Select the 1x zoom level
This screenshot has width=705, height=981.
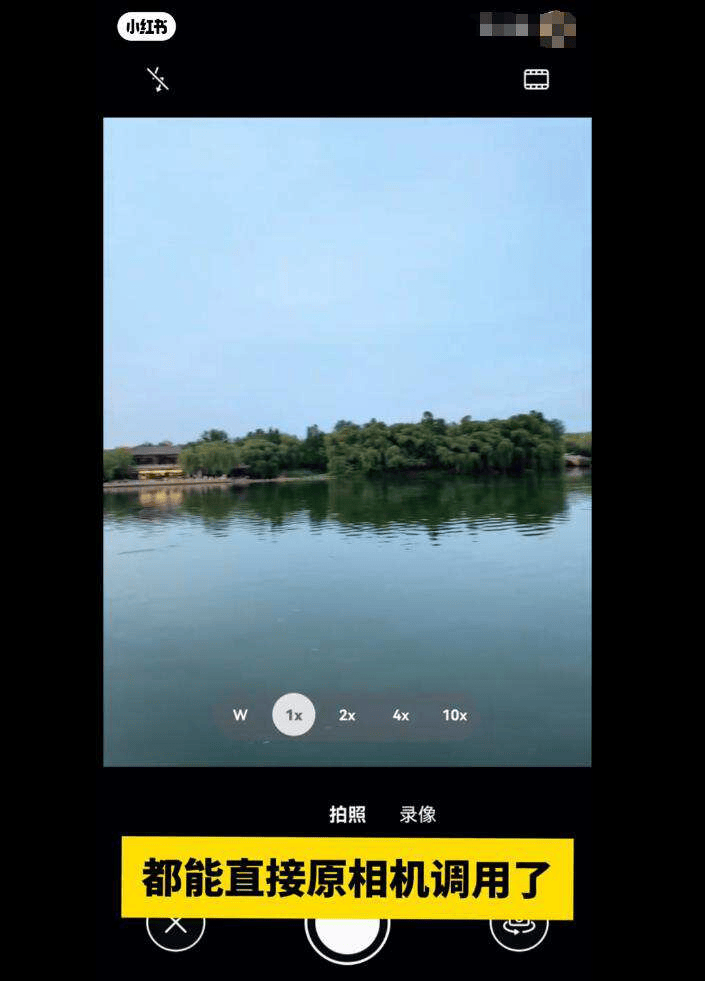click(x=294, y=715)
